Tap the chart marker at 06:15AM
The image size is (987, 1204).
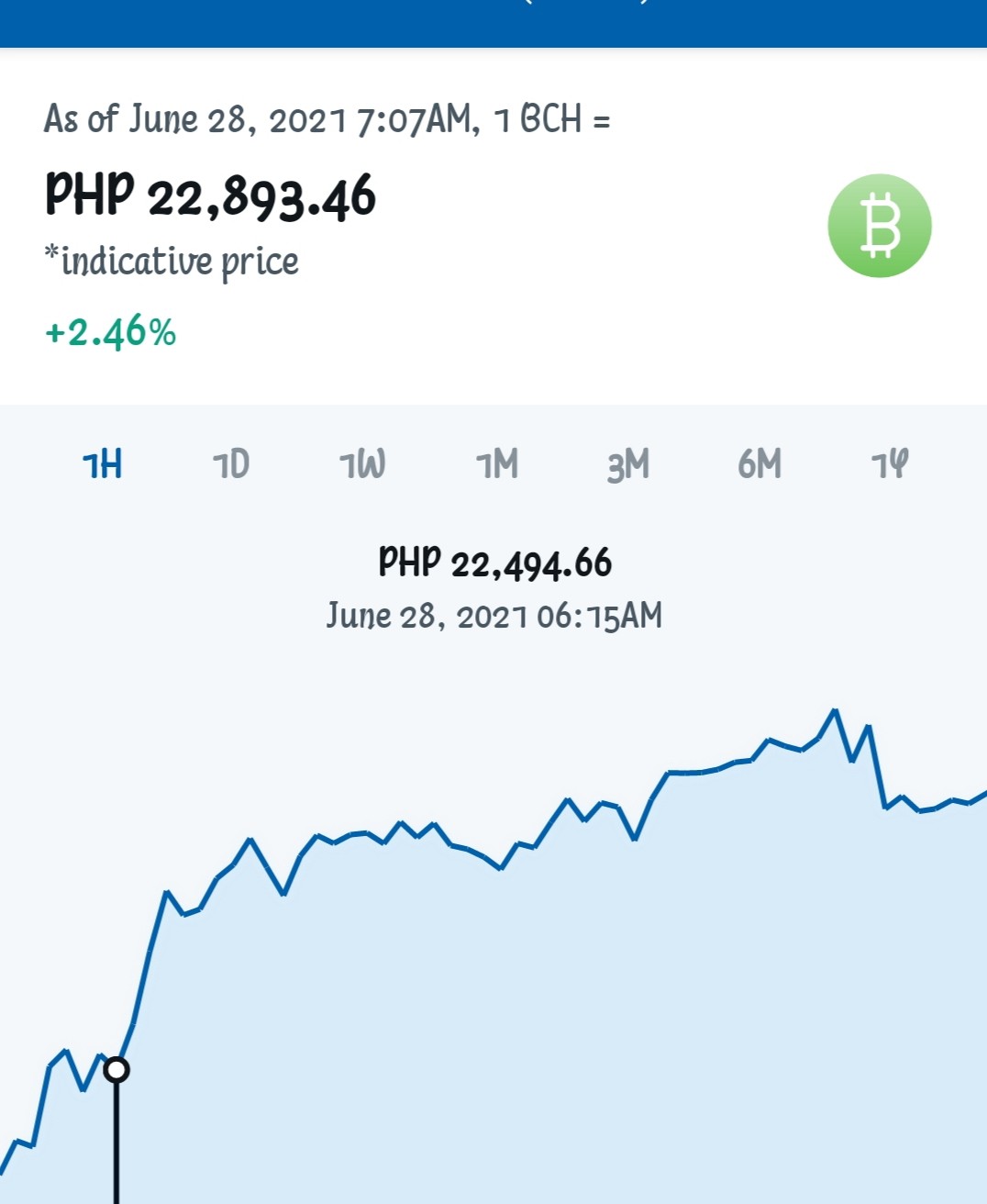coord(116,1070)
